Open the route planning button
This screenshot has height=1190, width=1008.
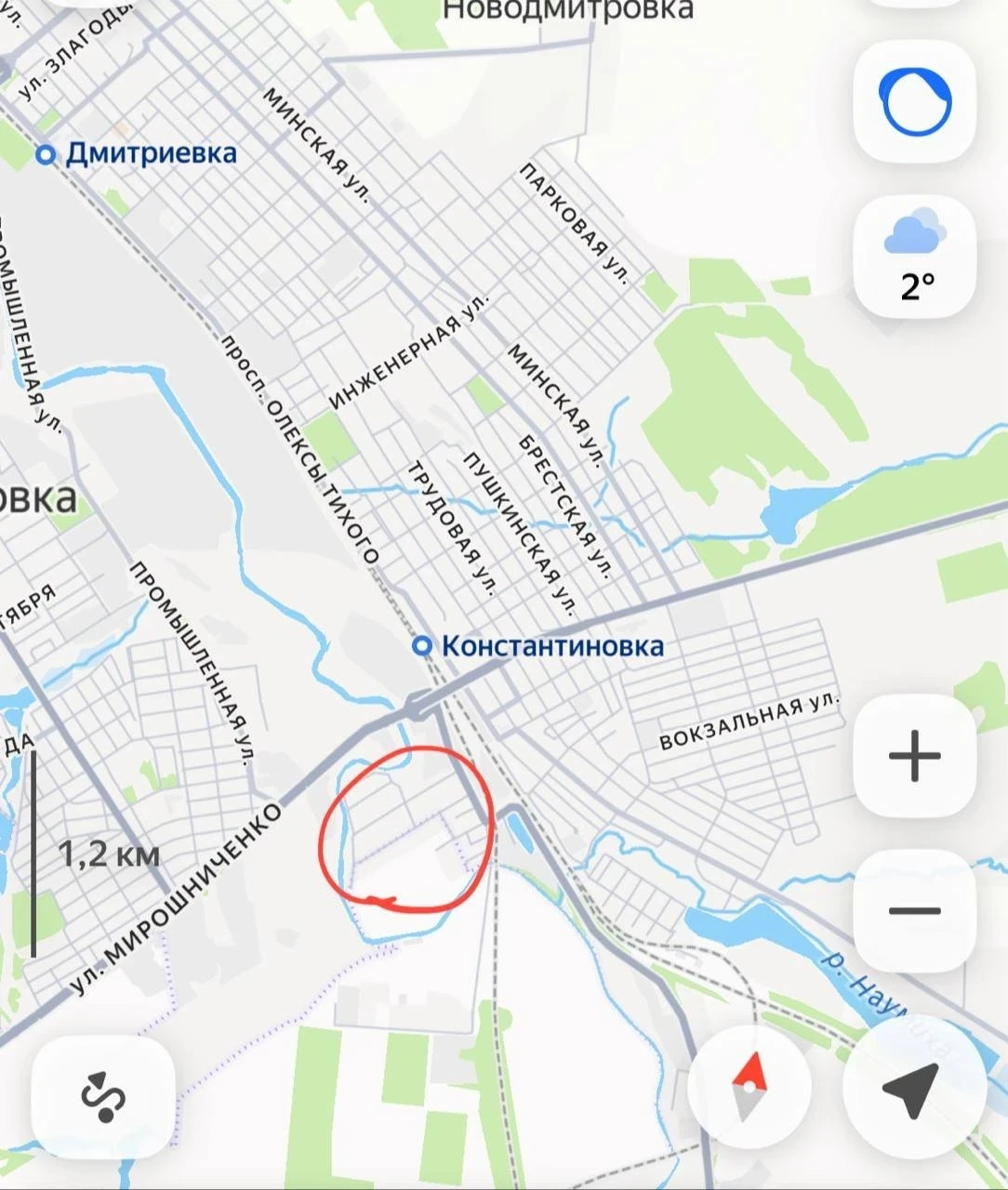(x=103, y=1096)
